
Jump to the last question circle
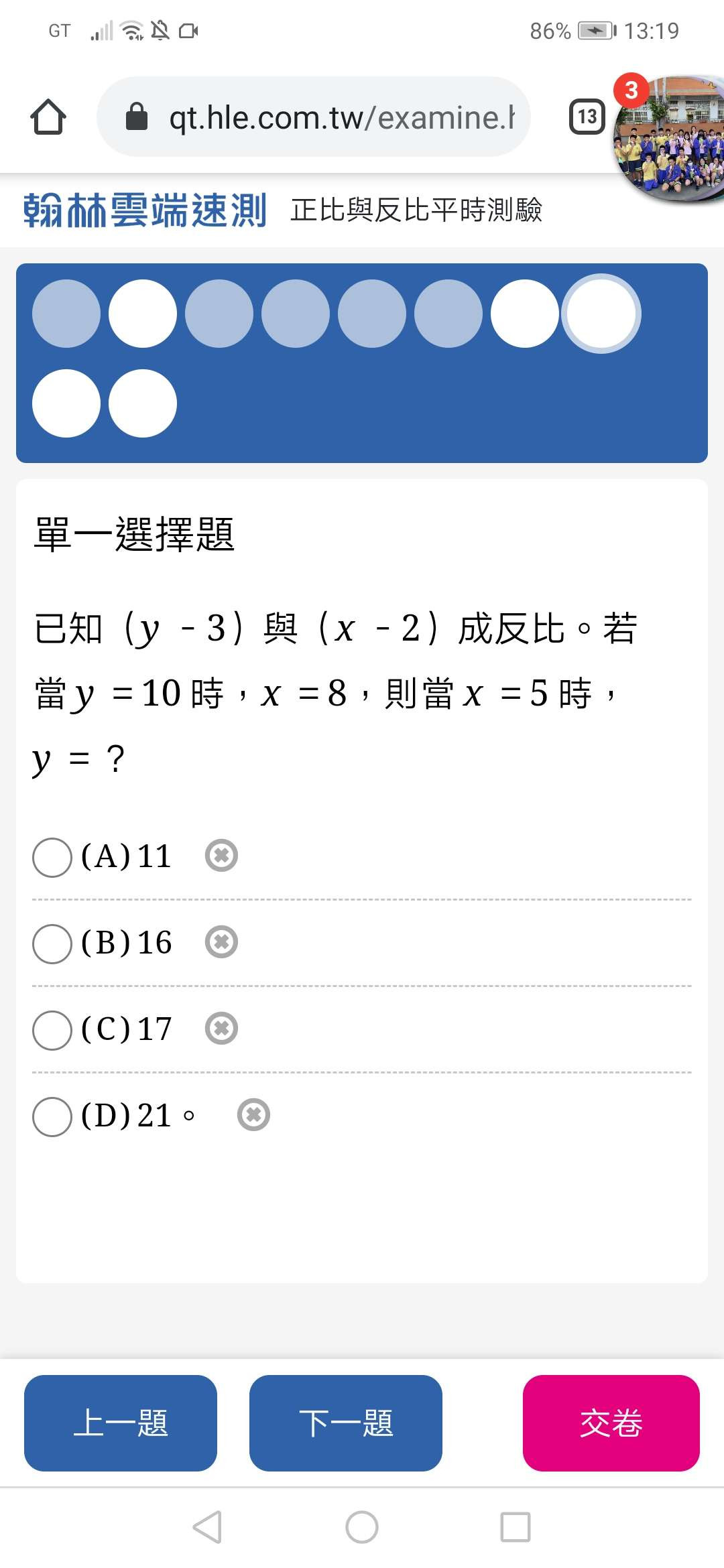coord(143,403)
